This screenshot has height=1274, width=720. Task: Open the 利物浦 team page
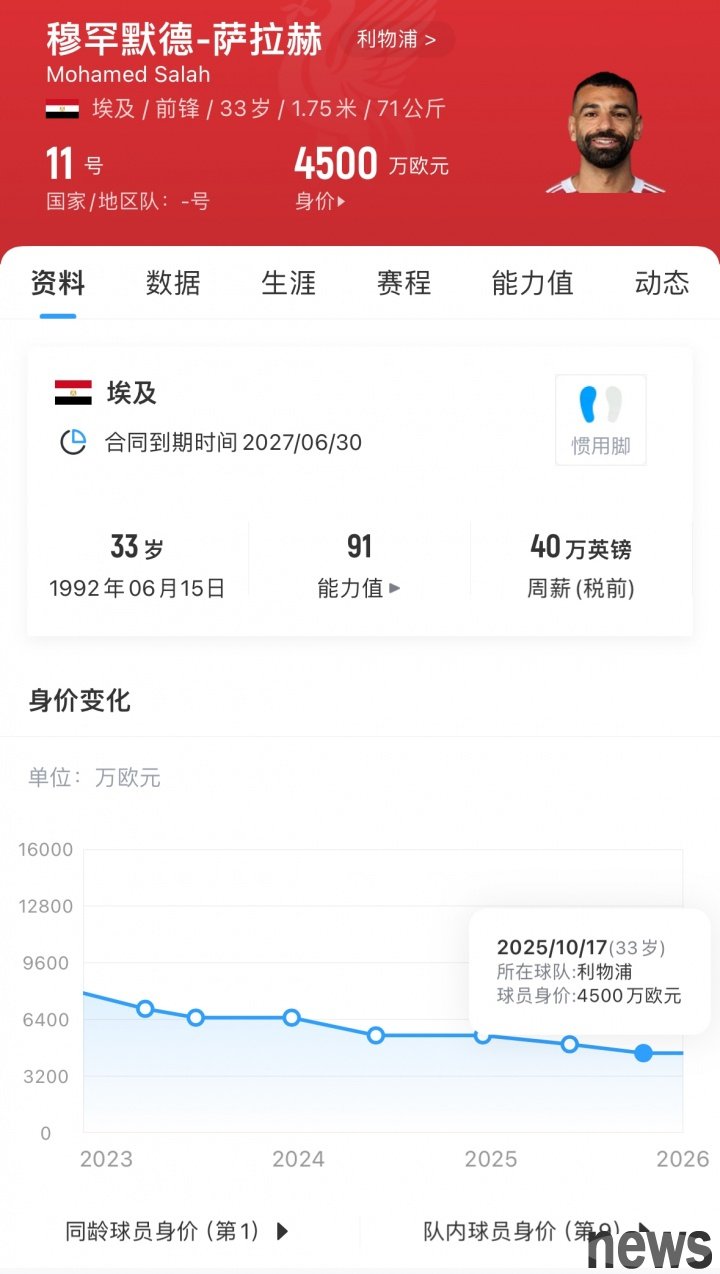click(x=397, y=40)
